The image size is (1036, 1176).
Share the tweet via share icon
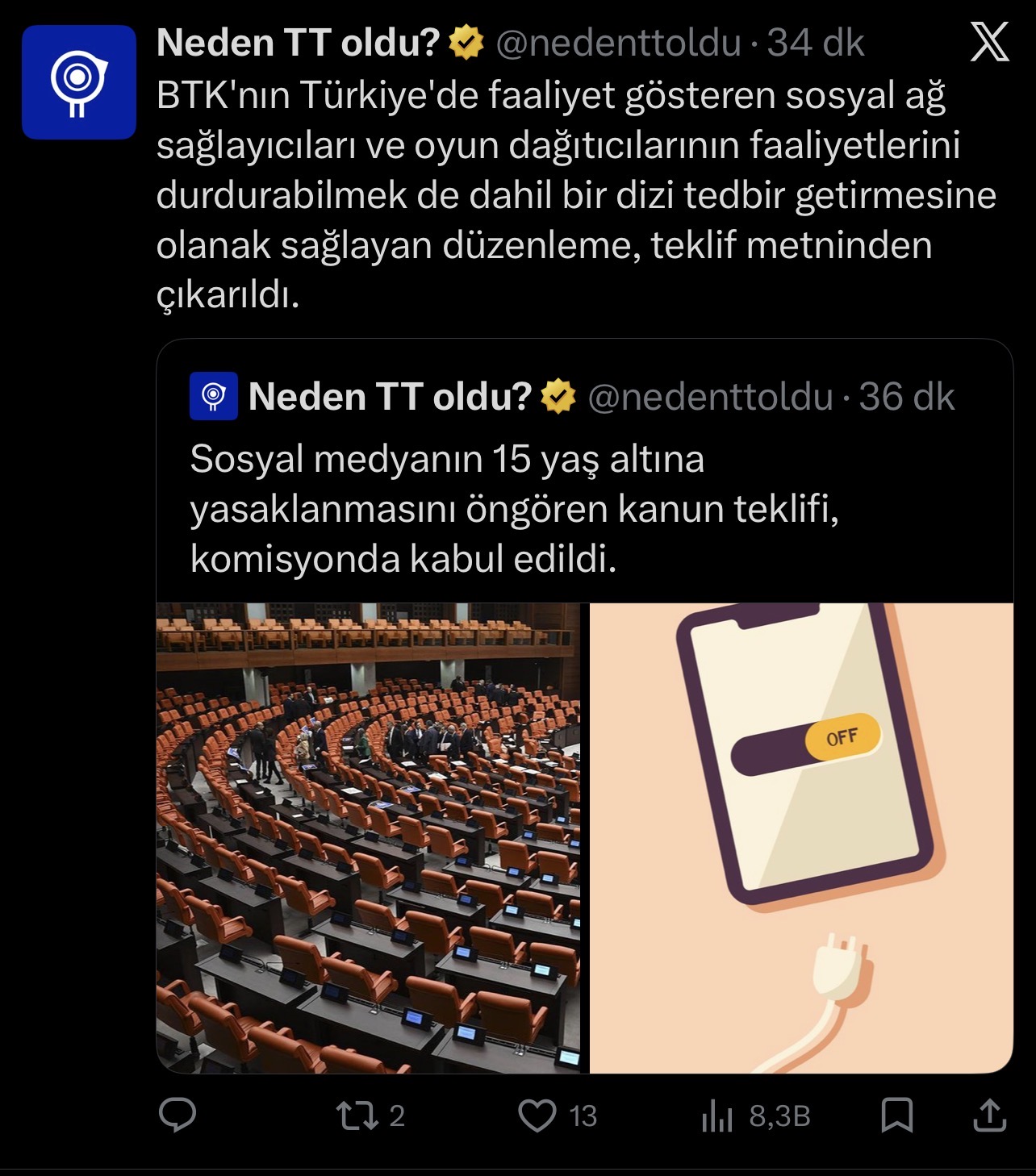pos(989,1116)
